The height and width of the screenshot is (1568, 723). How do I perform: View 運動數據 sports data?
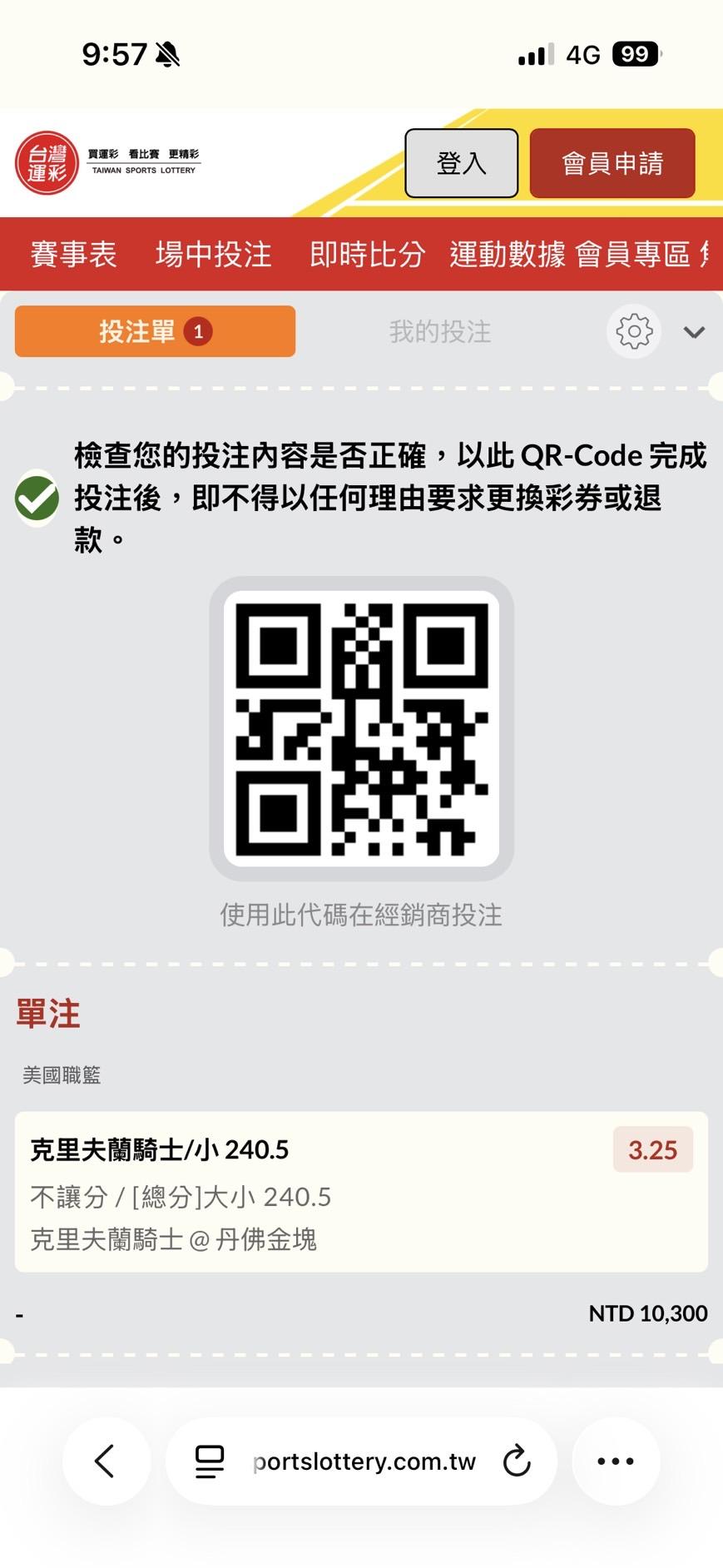(x=507, y=254)
